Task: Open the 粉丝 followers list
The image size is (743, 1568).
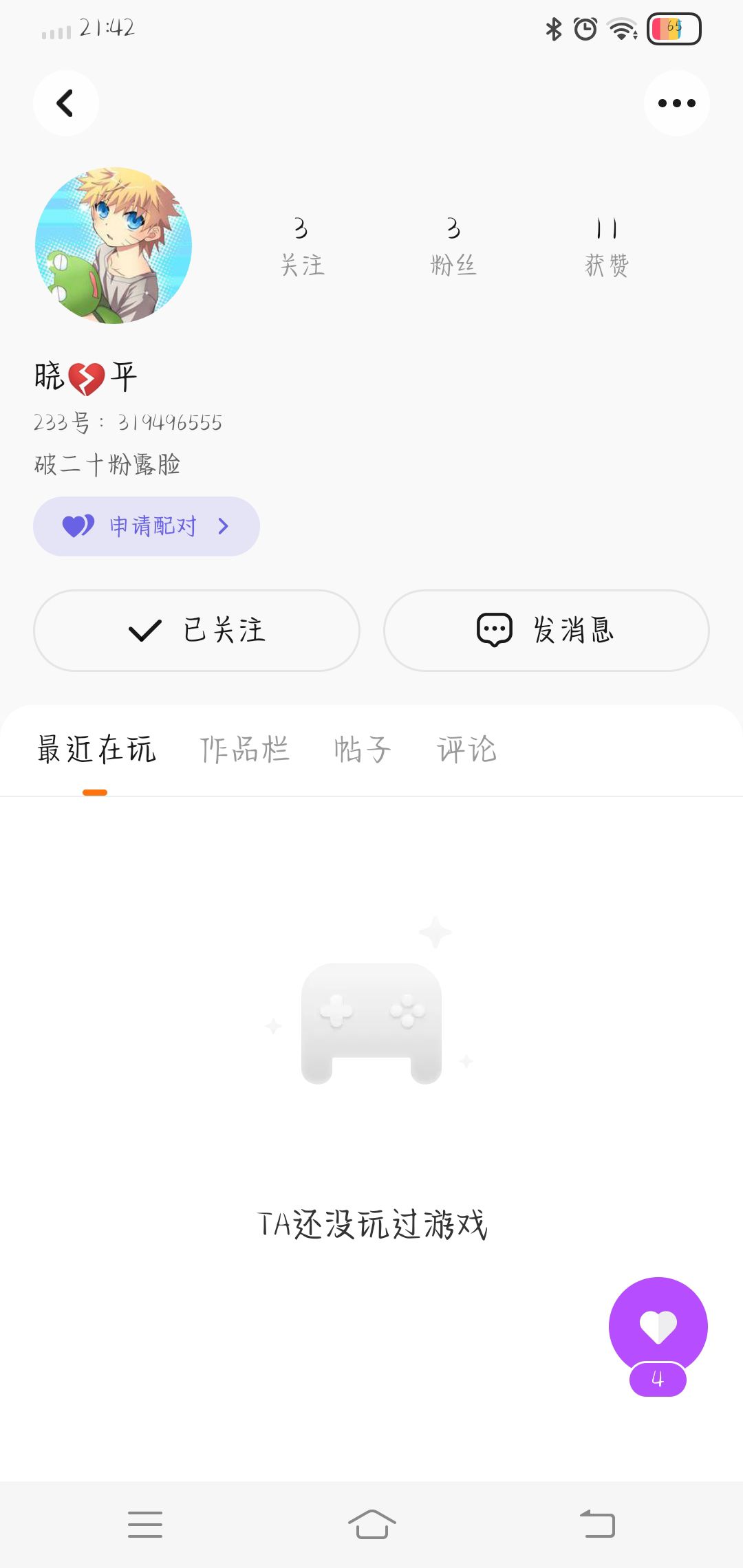Action: coord(453,246)
